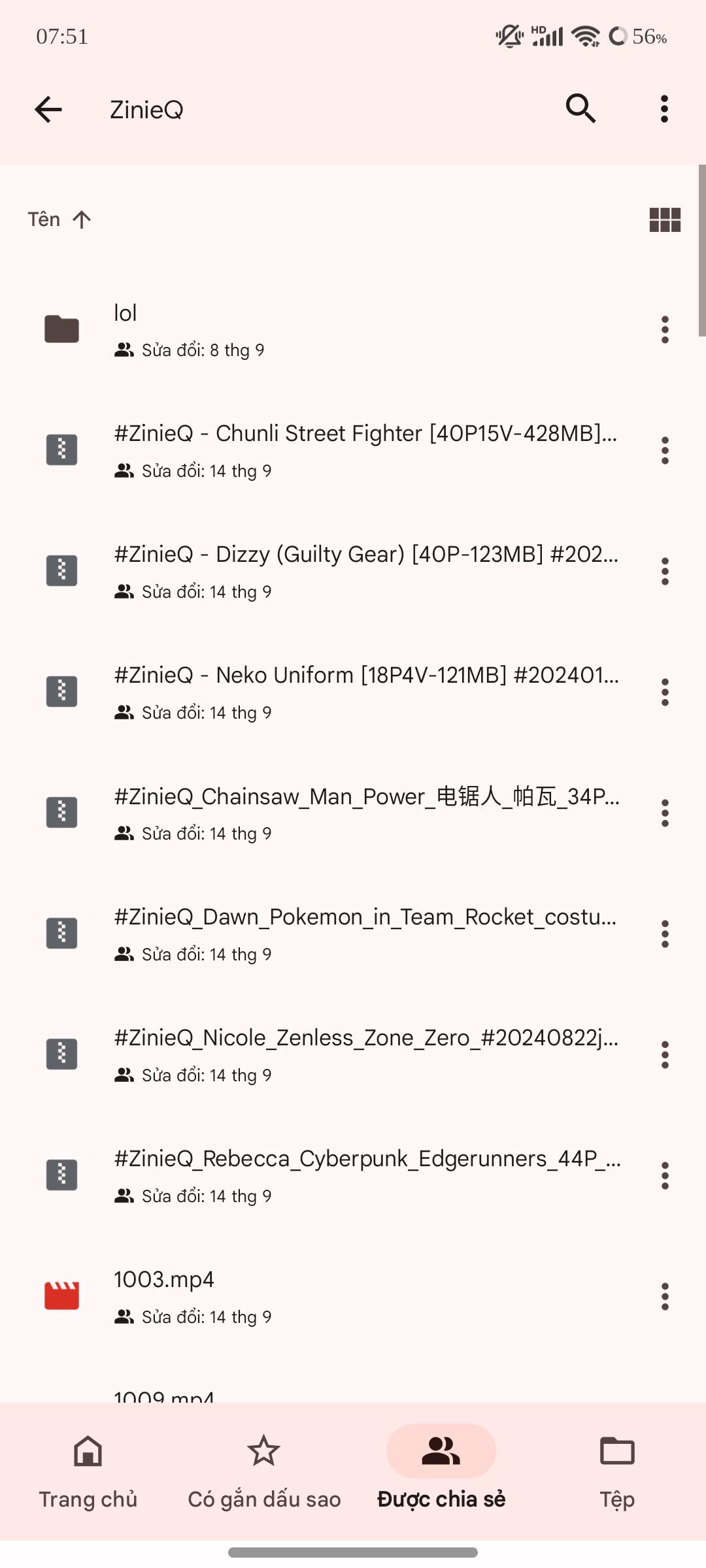Open the Nicole_Zenless_Zone_Zero file
706x1568 pixels.
[365, 1054]
